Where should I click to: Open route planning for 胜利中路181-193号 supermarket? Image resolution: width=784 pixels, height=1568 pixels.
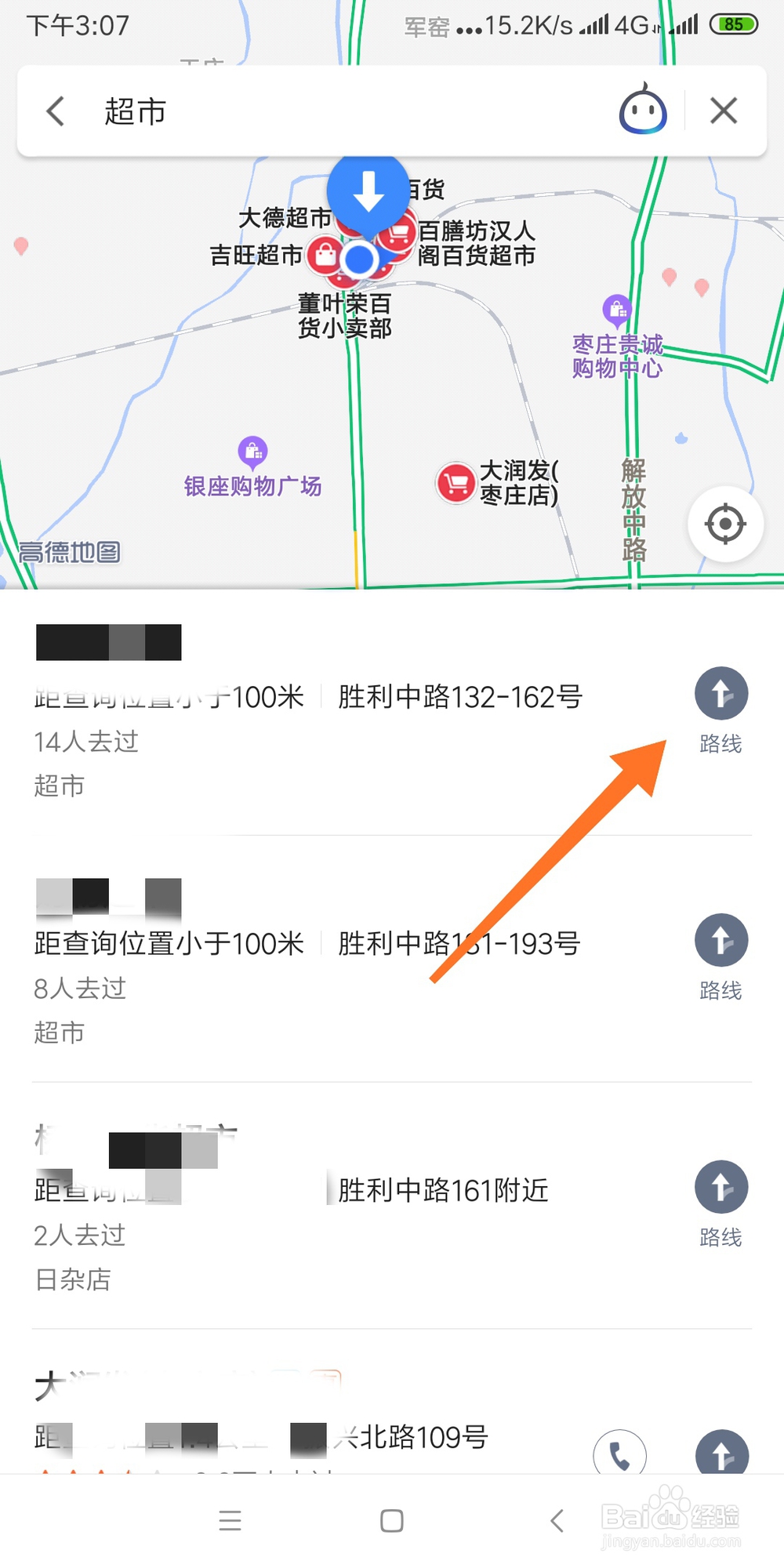point(721,939)
